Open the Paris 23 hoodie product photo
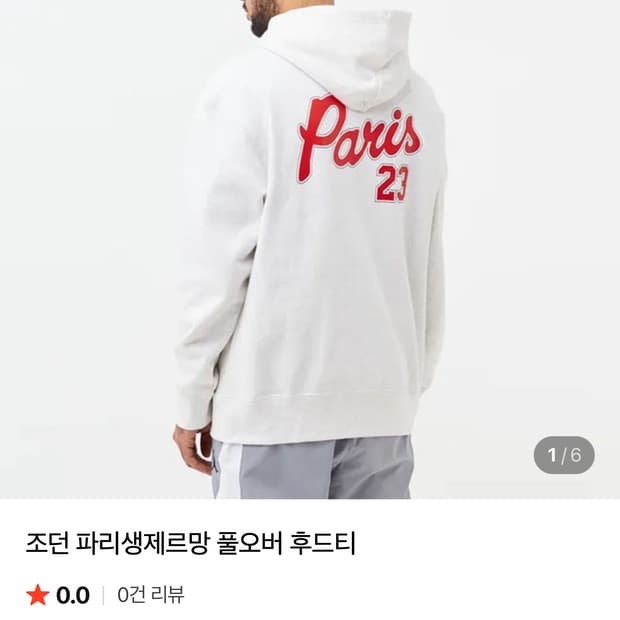 (x=310, y=250)
